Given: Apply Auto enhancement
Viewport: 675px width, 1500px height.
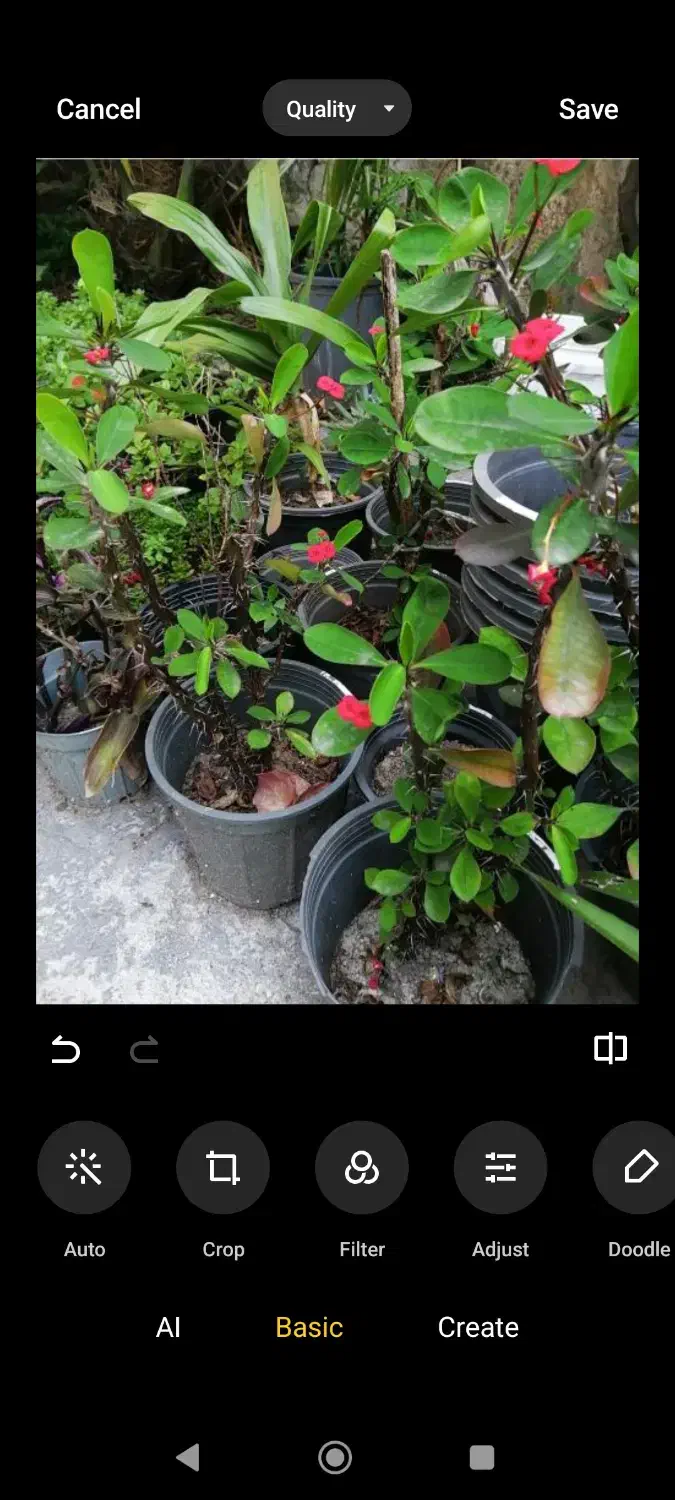Looking at the screenshot, I should point(84,1167).
